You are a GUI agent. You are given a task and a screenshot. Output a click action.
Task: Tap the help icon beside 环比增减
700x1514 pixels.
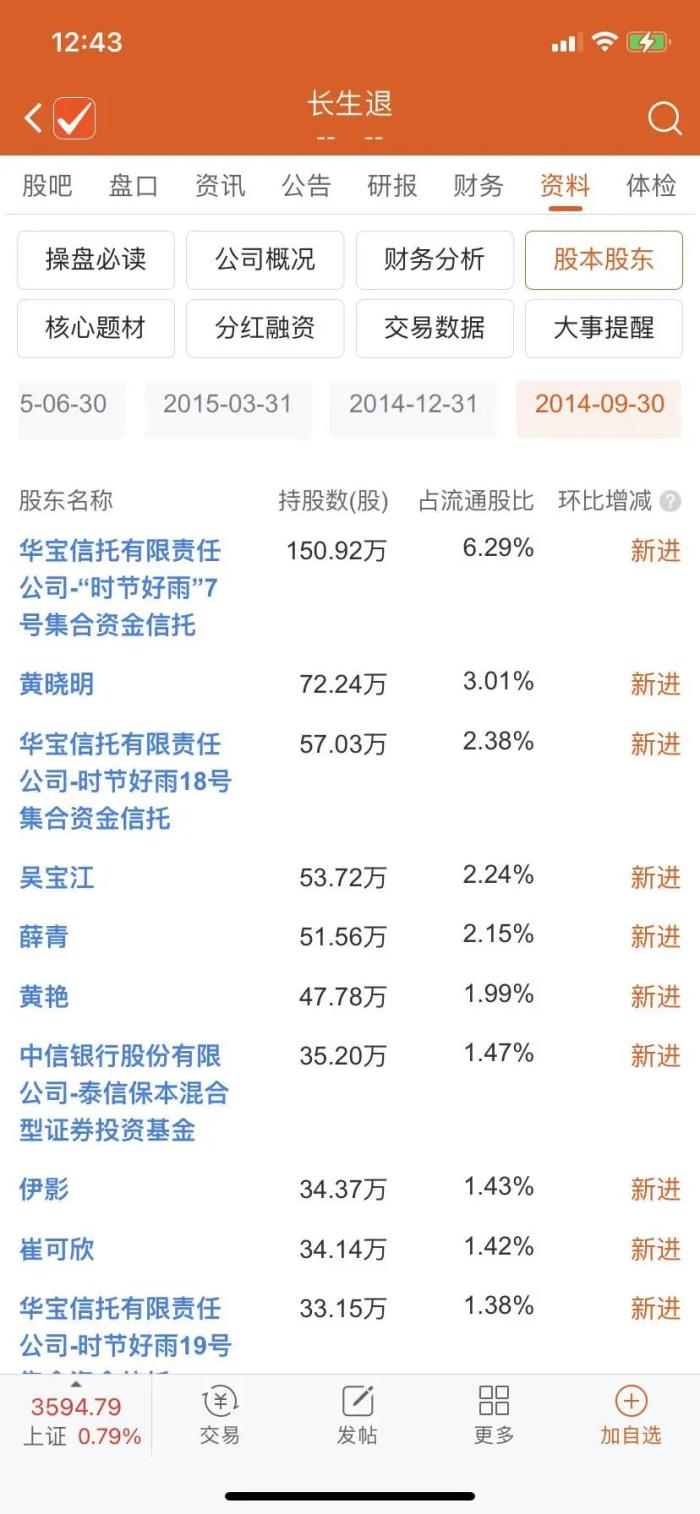(x=670, y=501)
